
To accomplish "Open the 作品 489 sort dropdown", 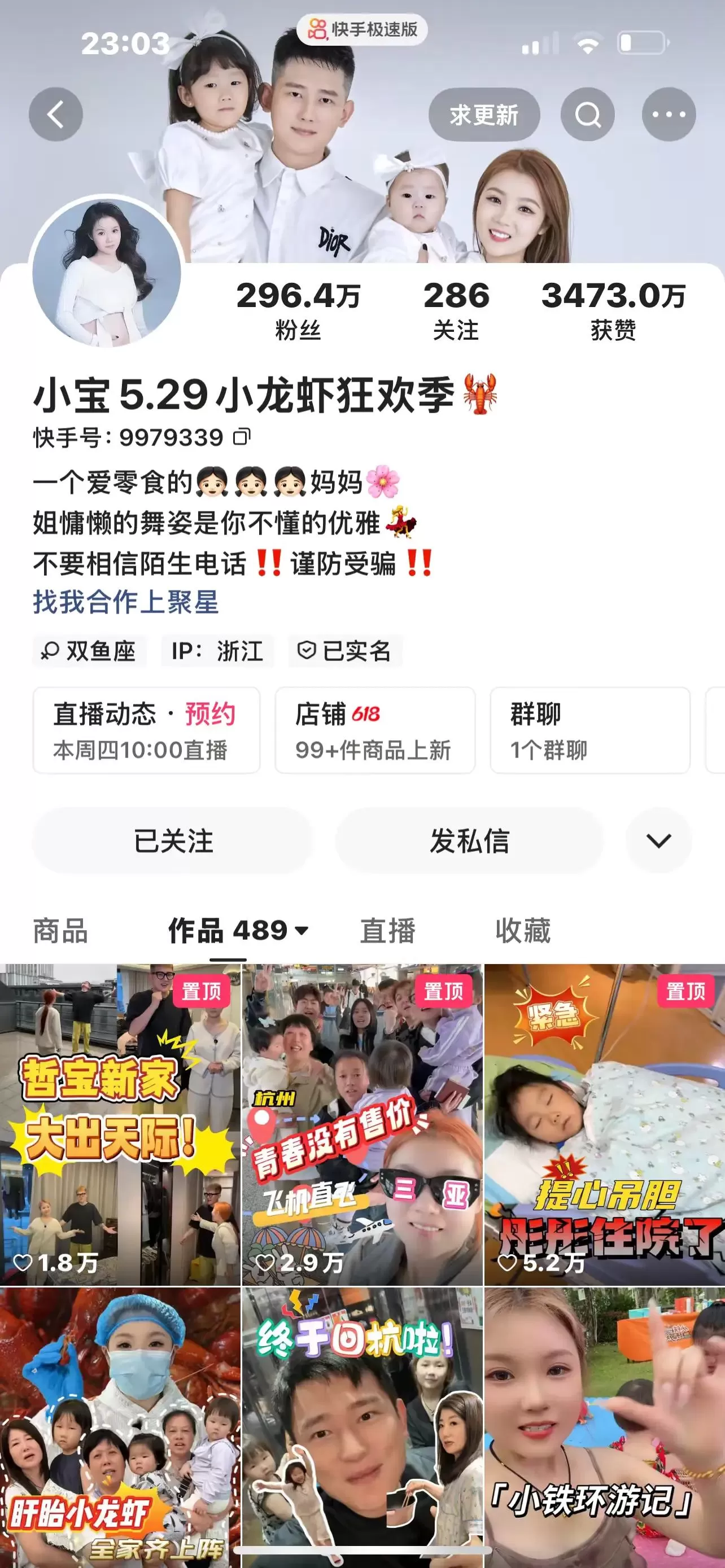I will point(239,931).
